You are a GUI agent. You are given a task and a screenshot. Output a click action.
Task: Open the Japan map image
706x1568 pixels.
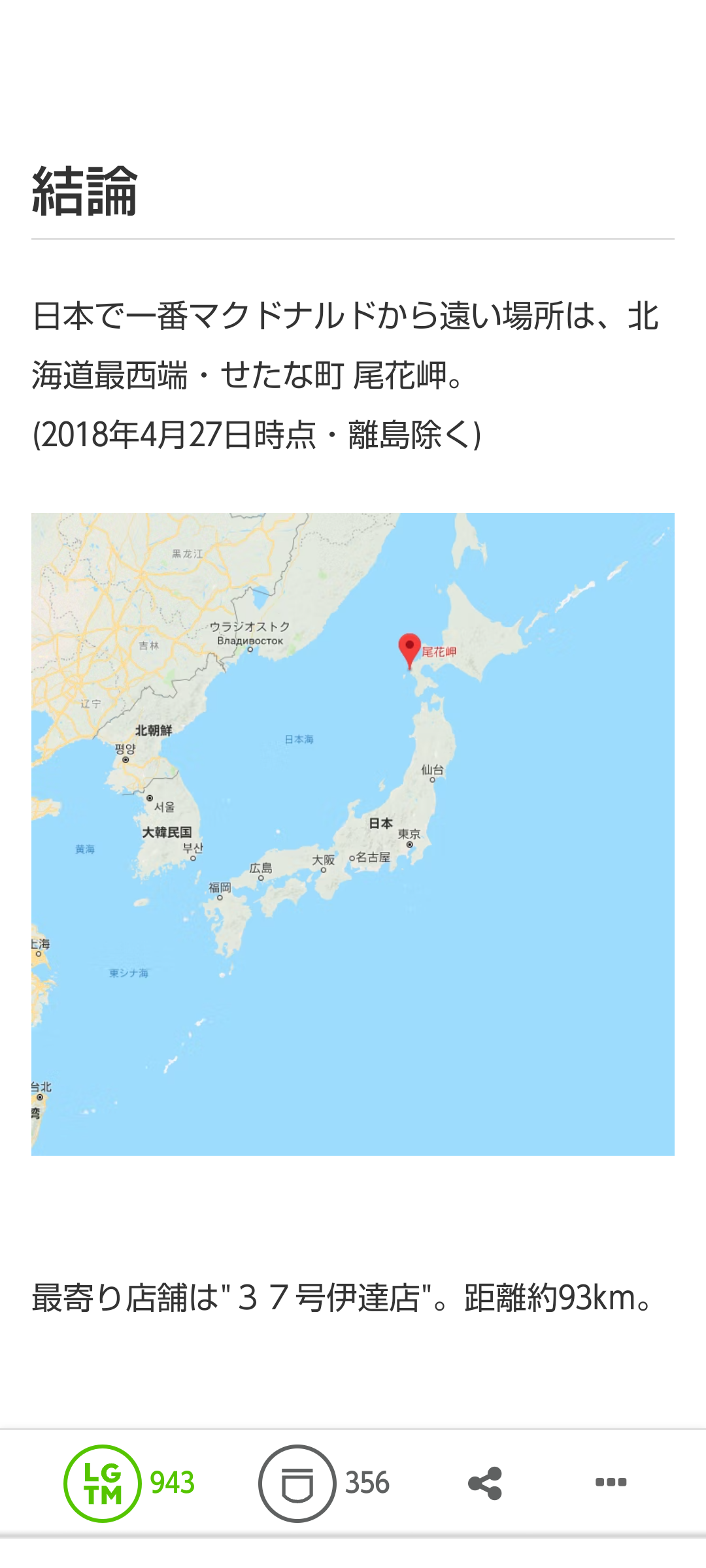click(353, 834)
